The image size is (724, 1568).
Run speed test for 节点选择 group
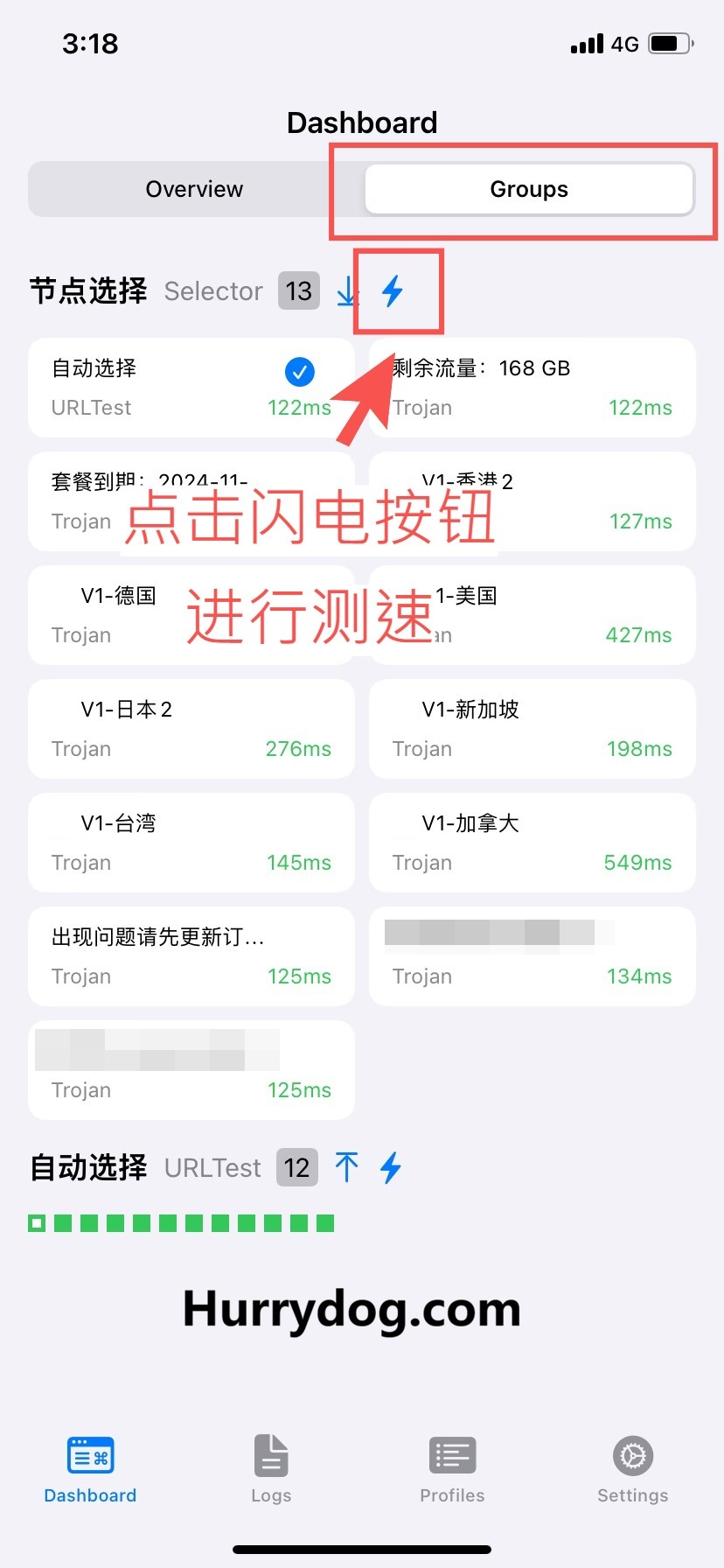click(393, 290)
